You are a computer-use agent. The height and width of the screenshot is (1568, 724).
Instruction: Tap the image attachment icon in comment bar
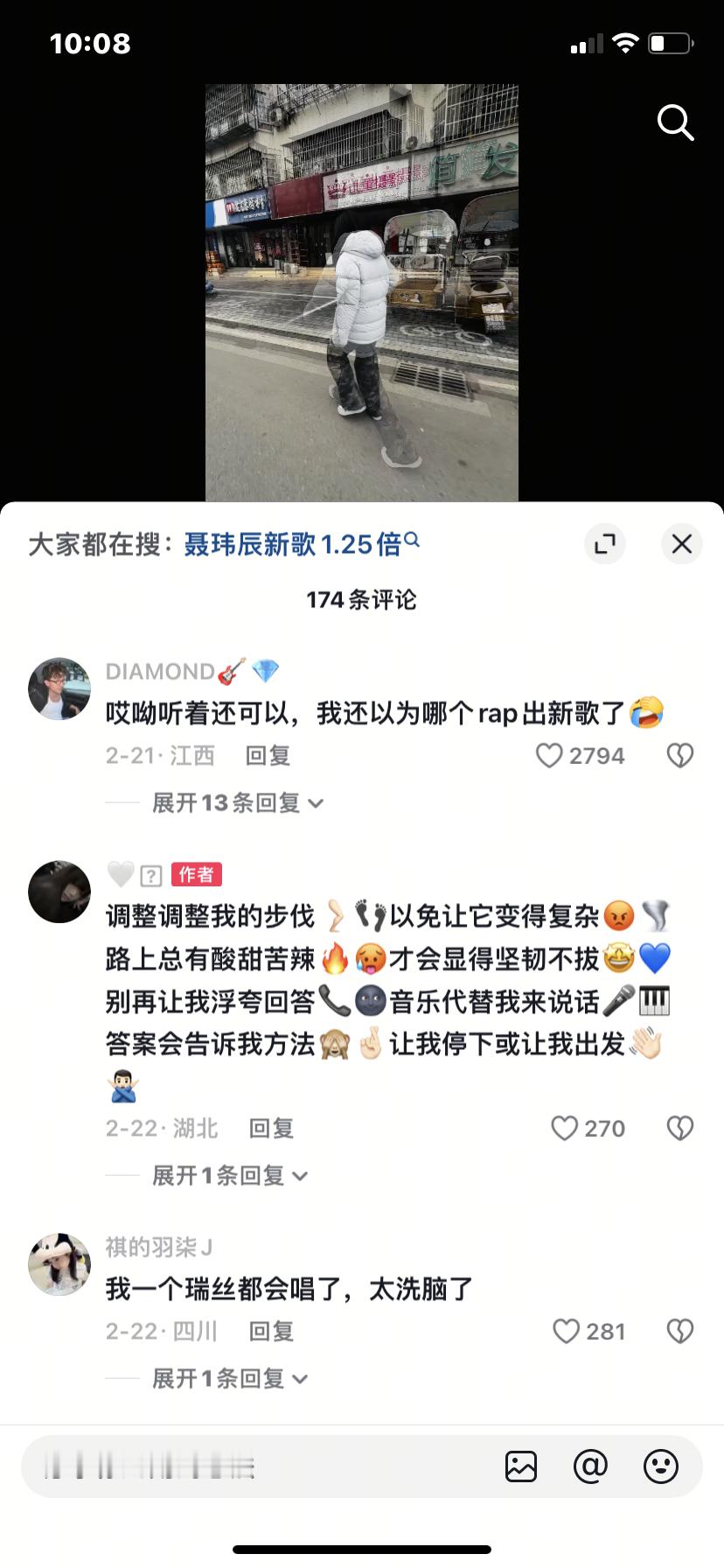[x=522, y=1466]
